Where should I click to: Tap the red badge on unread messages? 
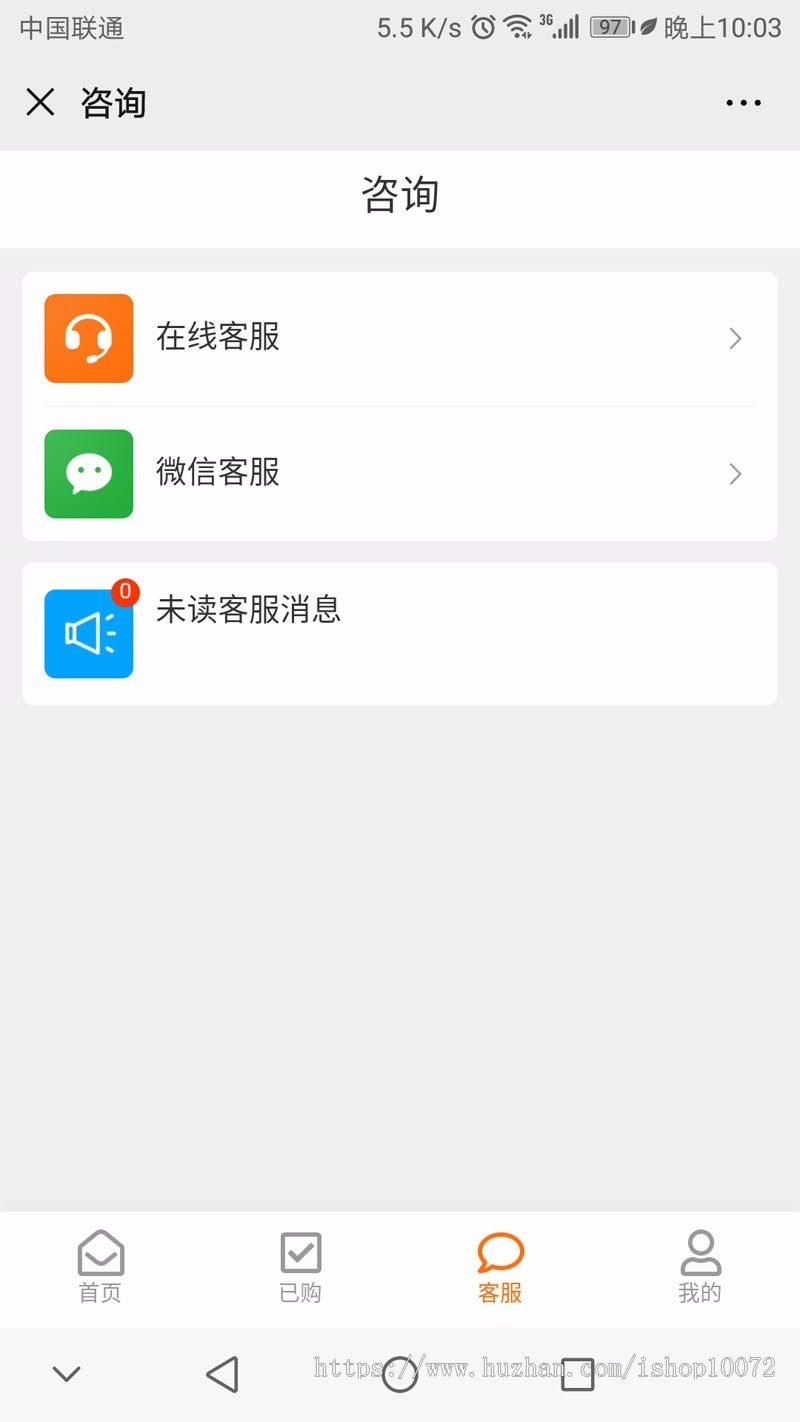124,592
